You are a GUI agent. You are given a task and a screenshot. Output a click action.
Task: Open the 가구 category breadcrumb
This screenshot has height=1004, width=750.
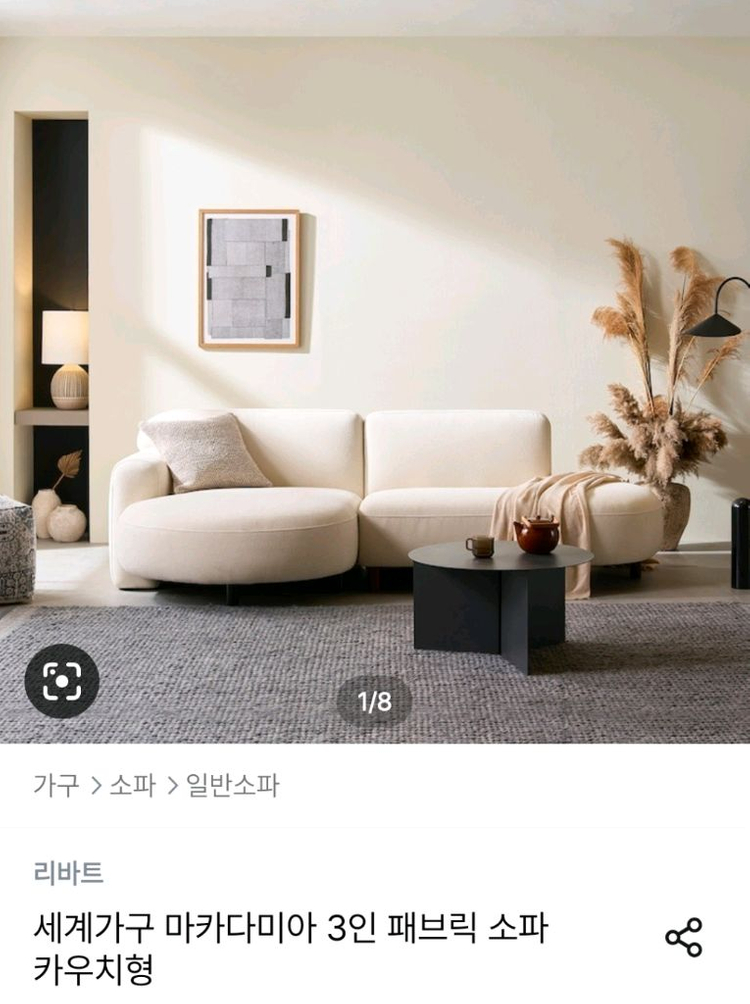56,786
